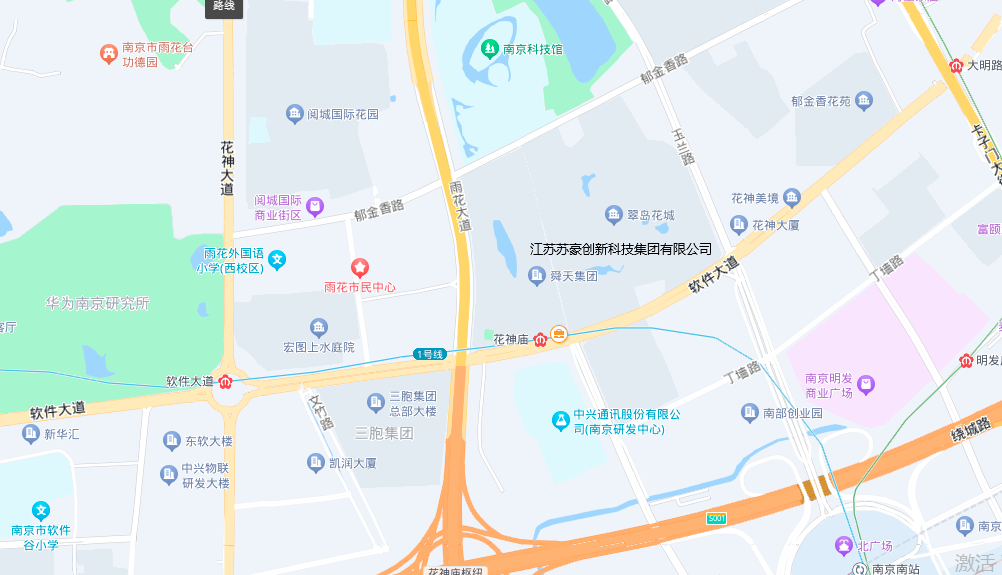Select the 南京科技馆 map marker
Screen dimensions: 1002x575
point(489,47)
